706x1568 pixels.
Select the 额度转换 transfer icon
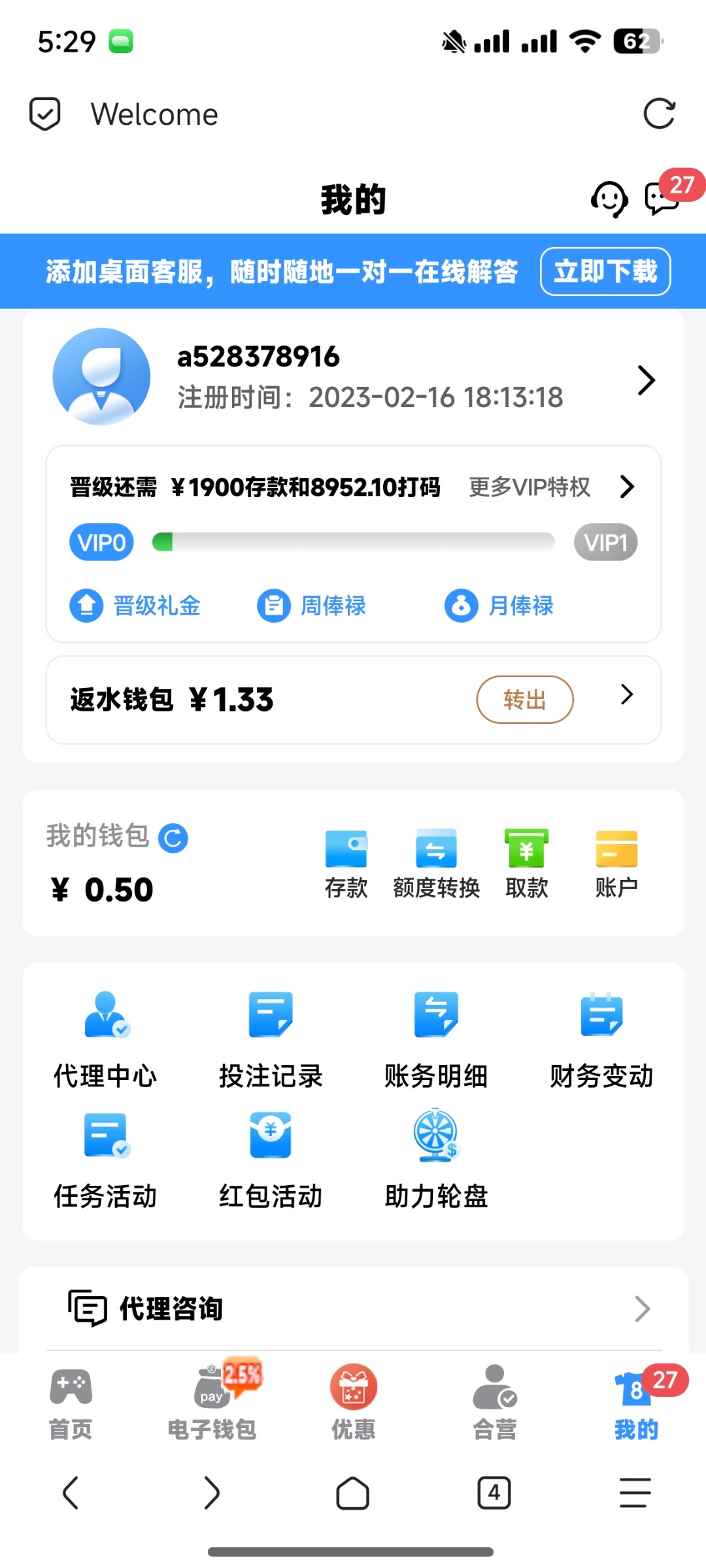(435, 862)
